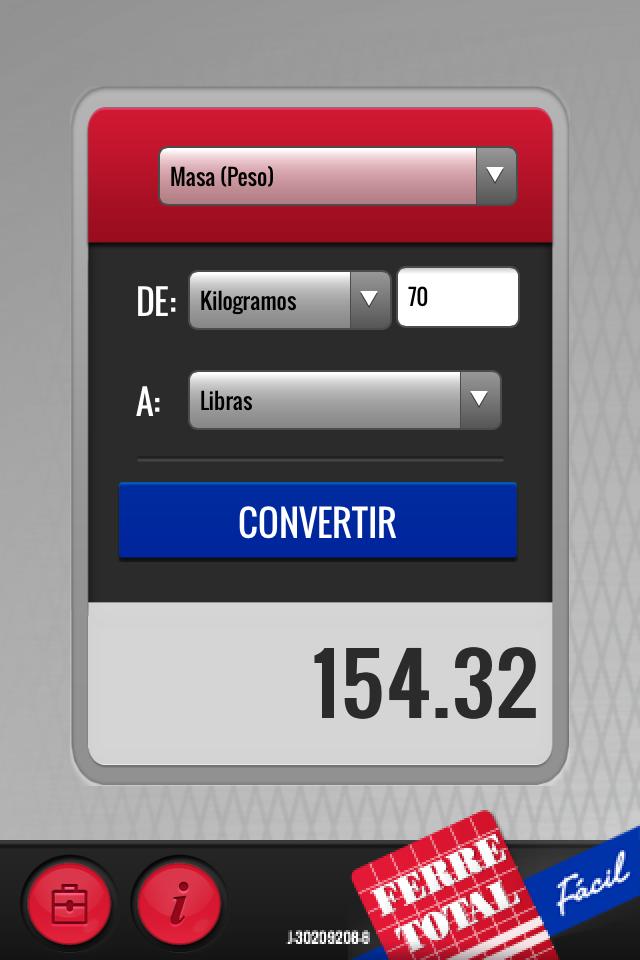Tap the CONVERTIR button
640x960 pixels.
coord(318,521)
